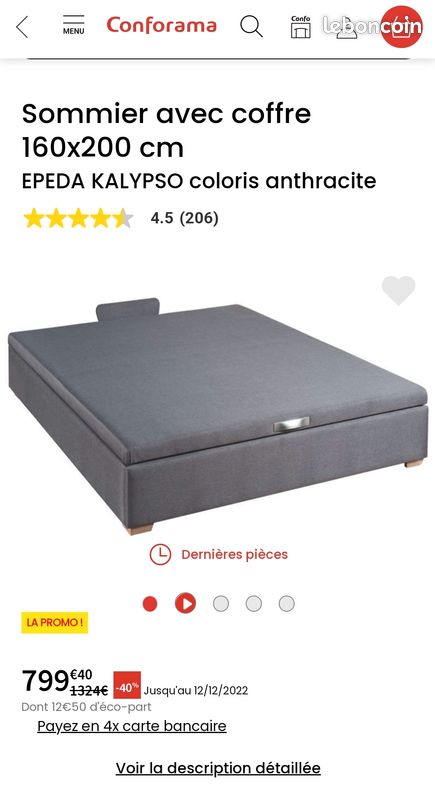Open the Confo store icon
435x800 pixels.
pos(300,27)
